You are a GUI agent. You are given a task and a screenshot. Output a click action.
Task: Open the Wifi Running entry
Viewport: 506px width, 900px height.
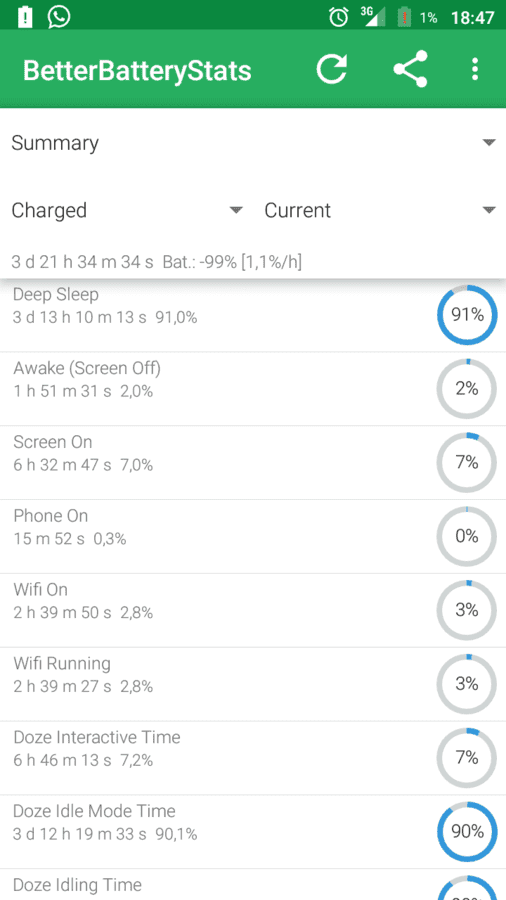253,684
